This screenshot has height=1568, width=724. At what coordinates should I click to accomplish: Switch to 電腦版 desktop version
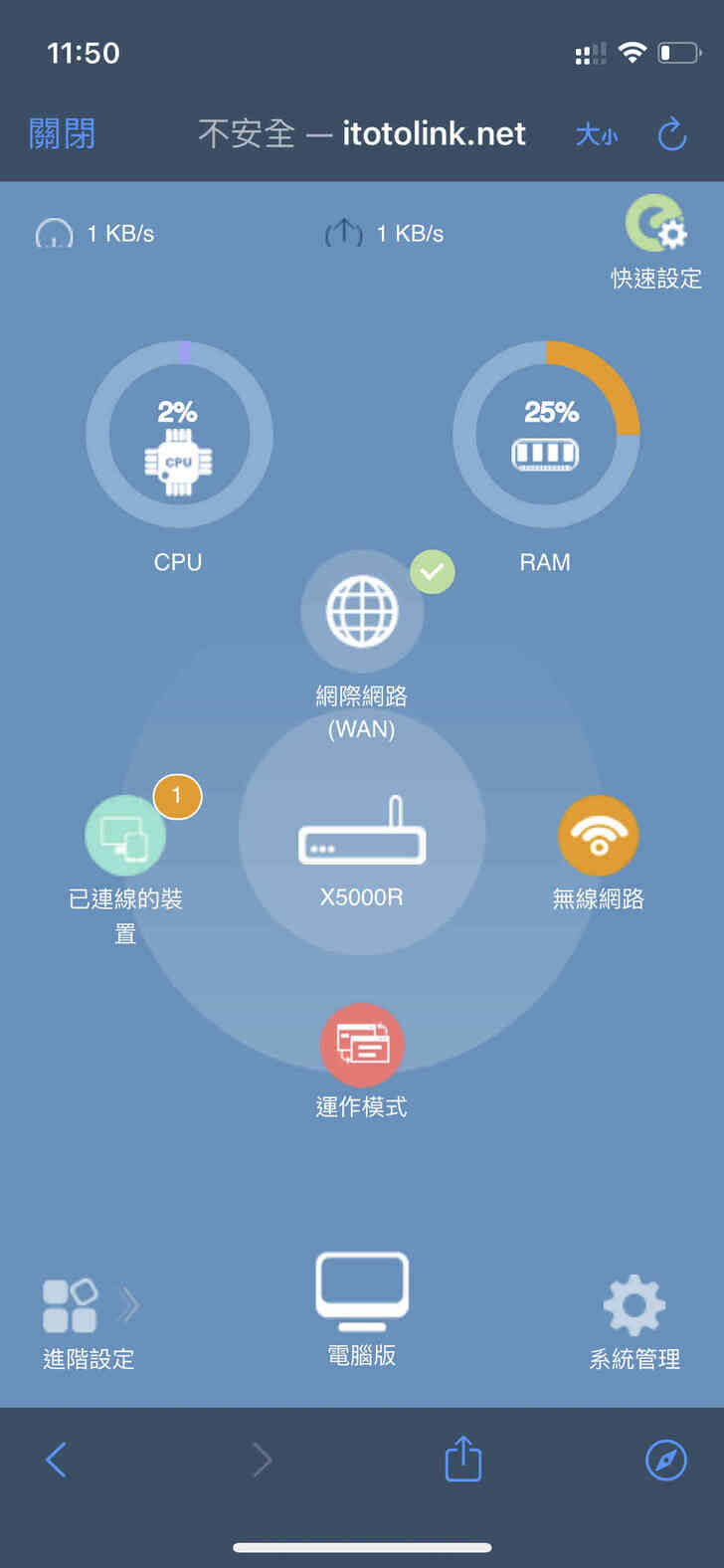(x=362, y=1293)
